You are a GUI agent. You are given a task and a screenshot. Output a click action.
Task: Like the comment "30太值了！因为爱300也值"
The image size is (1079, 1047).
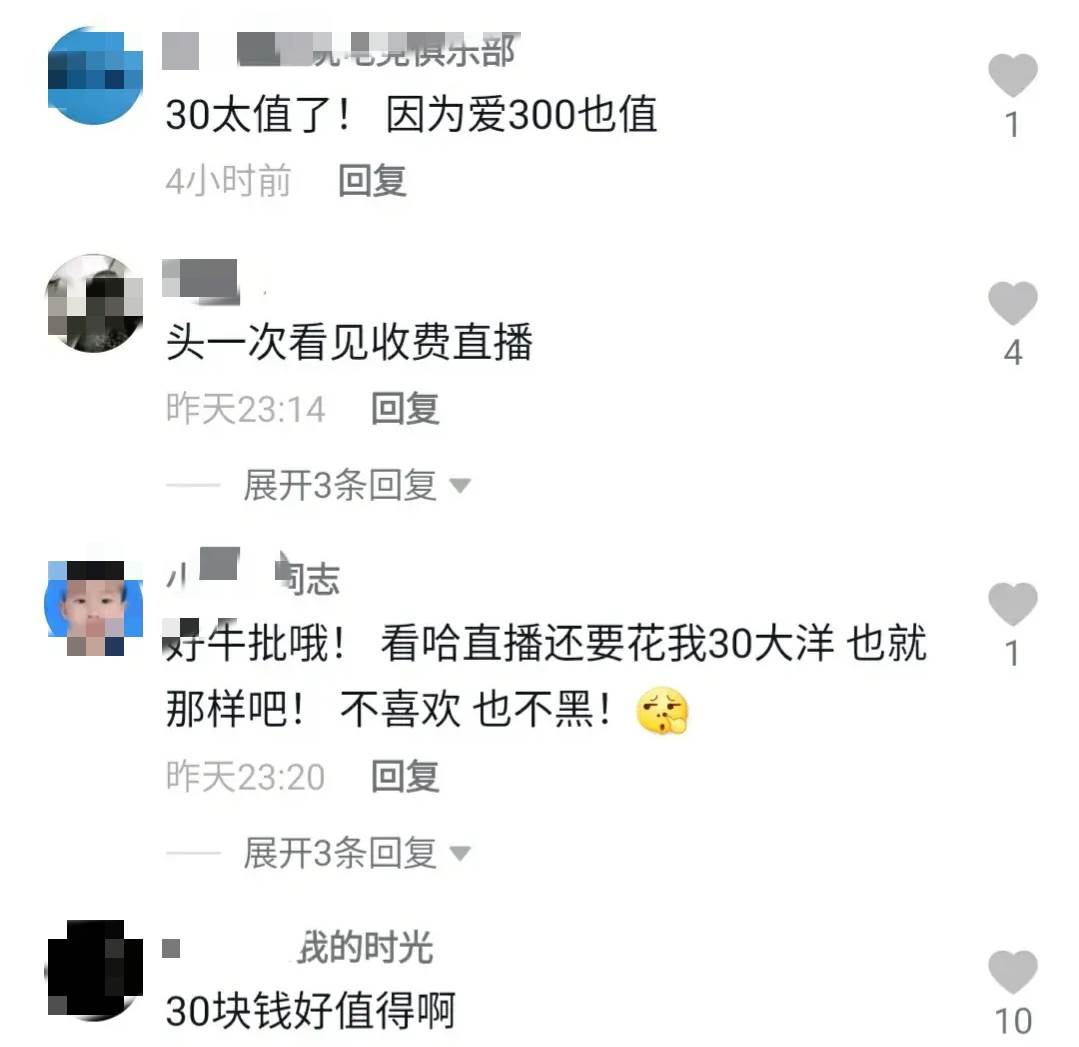[x=1012, y=78]
